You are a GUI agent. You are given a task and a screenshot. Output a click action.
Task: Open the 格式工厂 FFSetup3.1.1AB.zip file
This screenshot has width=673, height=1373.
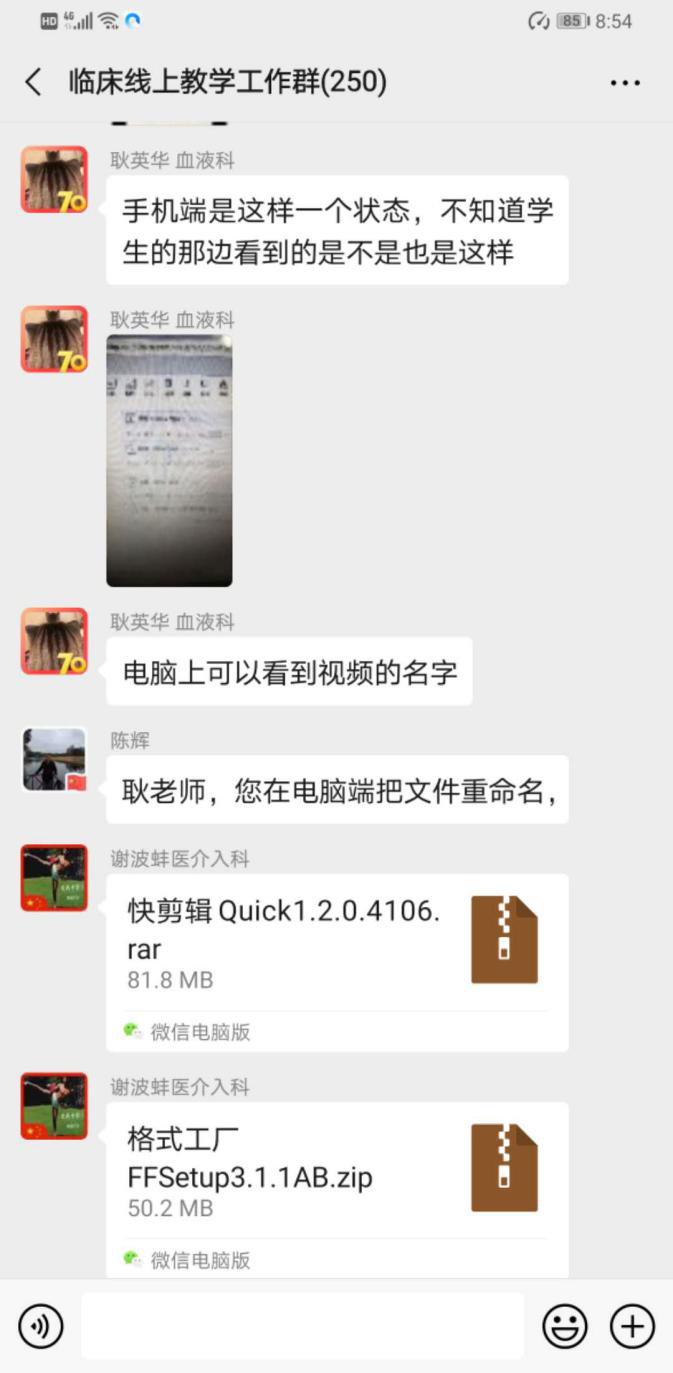pyautogui.click(x=337, y=1188)
